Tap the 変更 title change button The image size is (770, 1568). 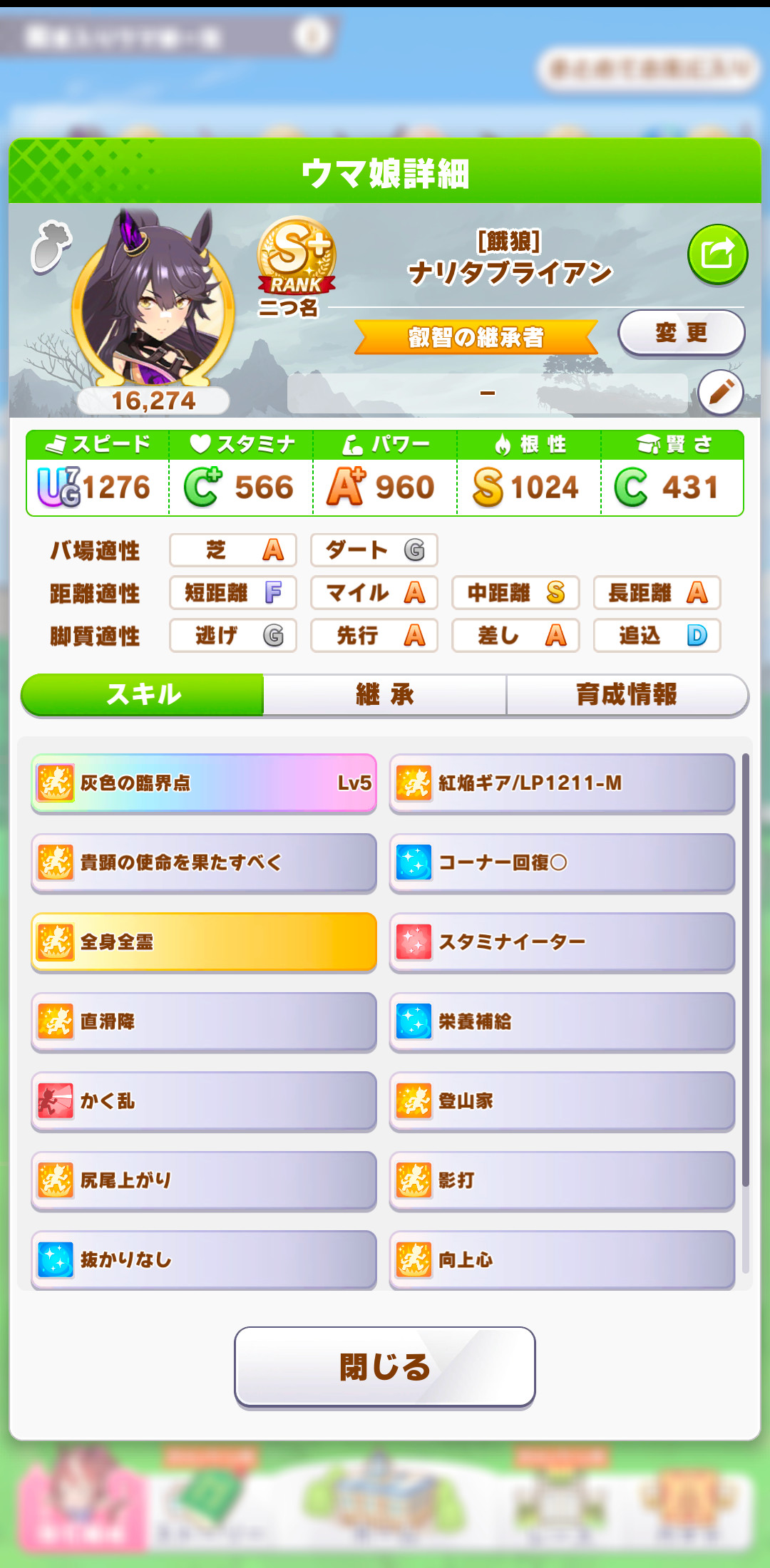682,333
